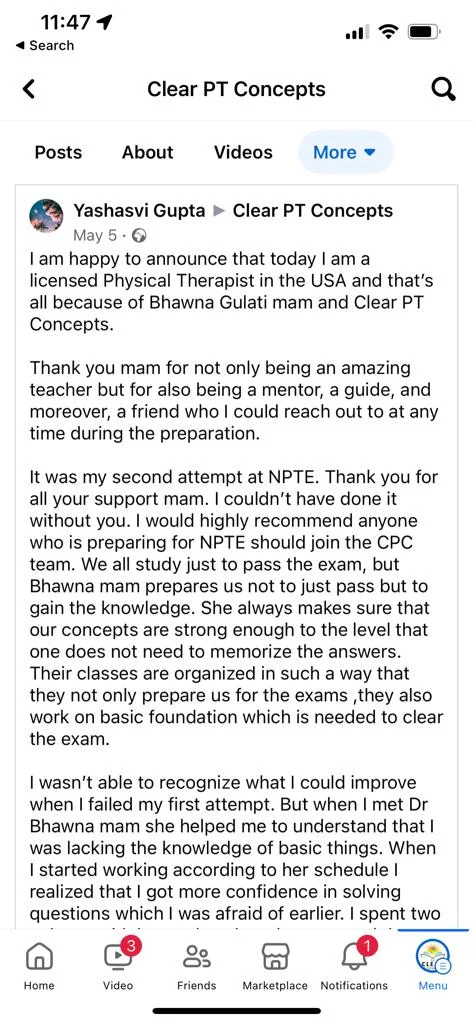Open the Clear PT Concepts link in the post header
The image size is (473, 1024).
point(313,210)
